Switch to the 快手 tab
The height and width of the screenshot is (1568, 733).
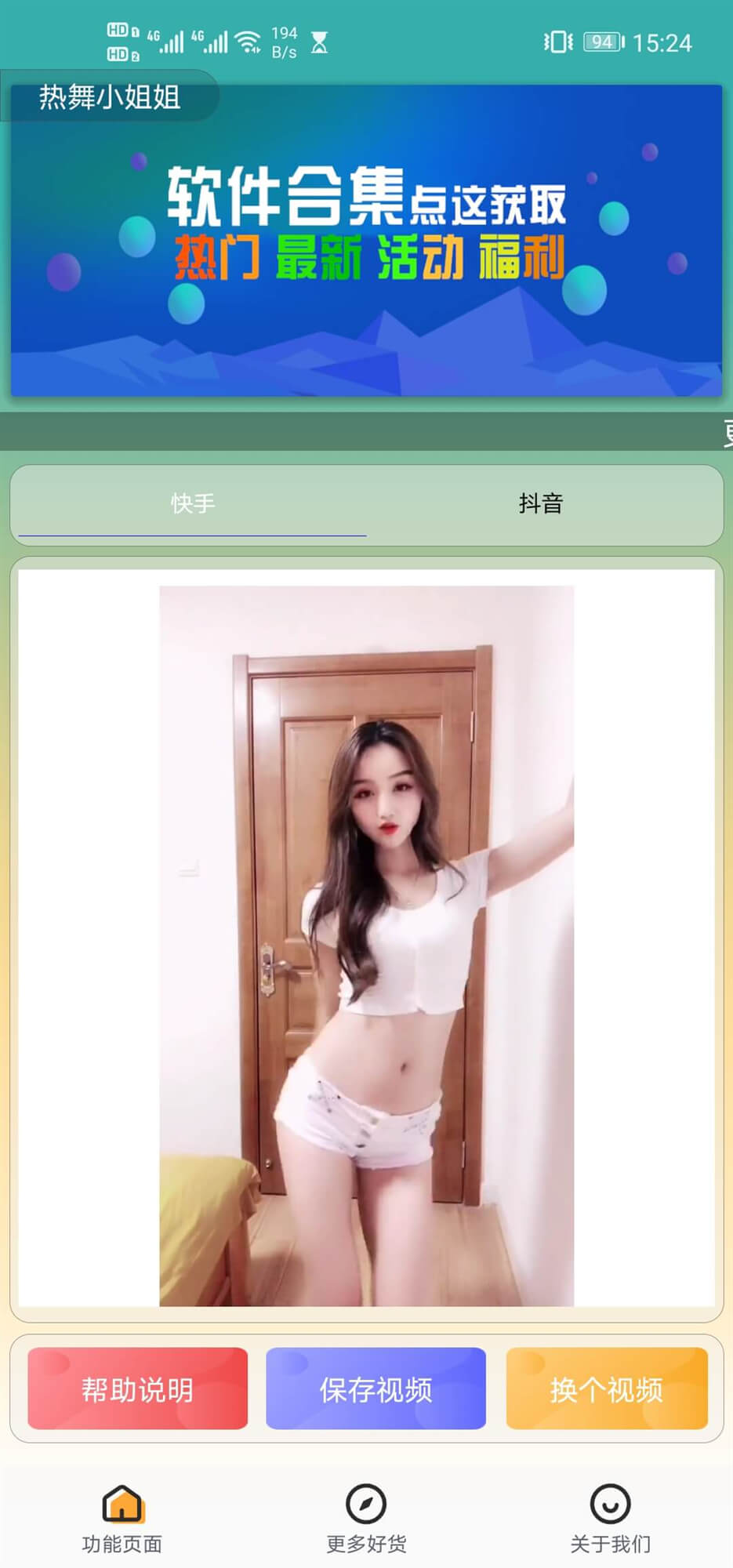coord(193,503)
